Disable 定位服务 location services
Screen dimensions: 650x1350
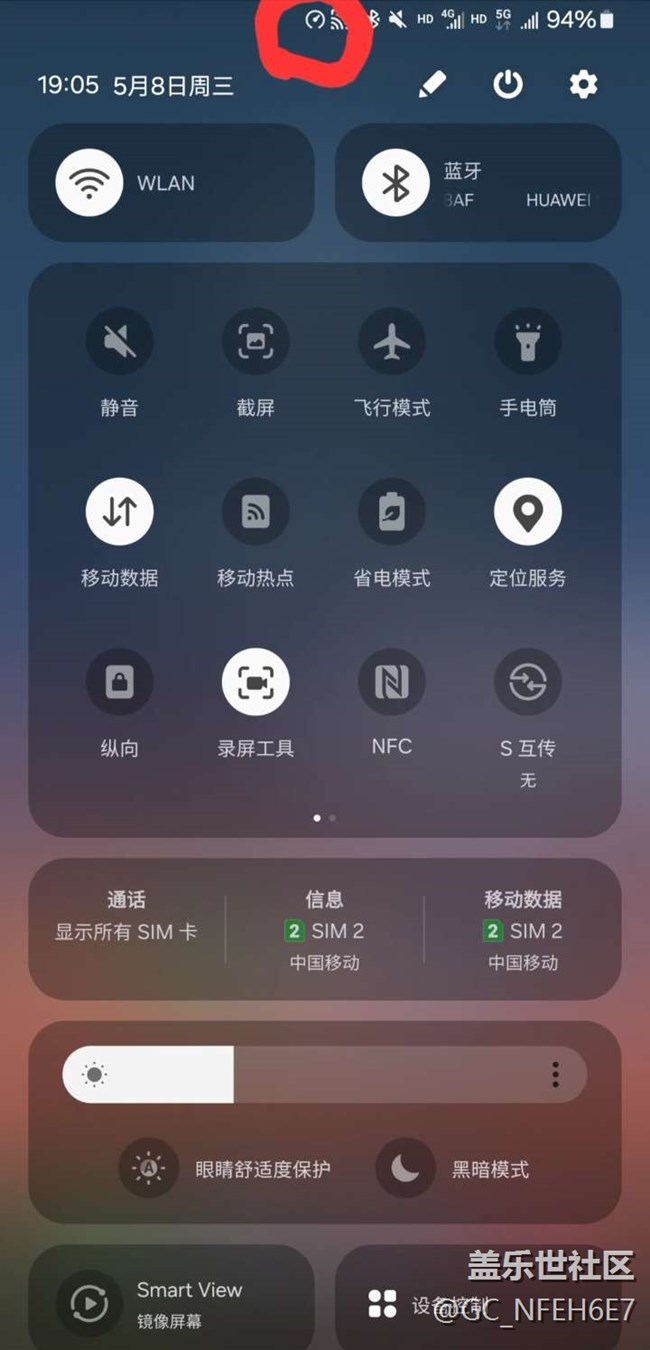tap(528, 512)
